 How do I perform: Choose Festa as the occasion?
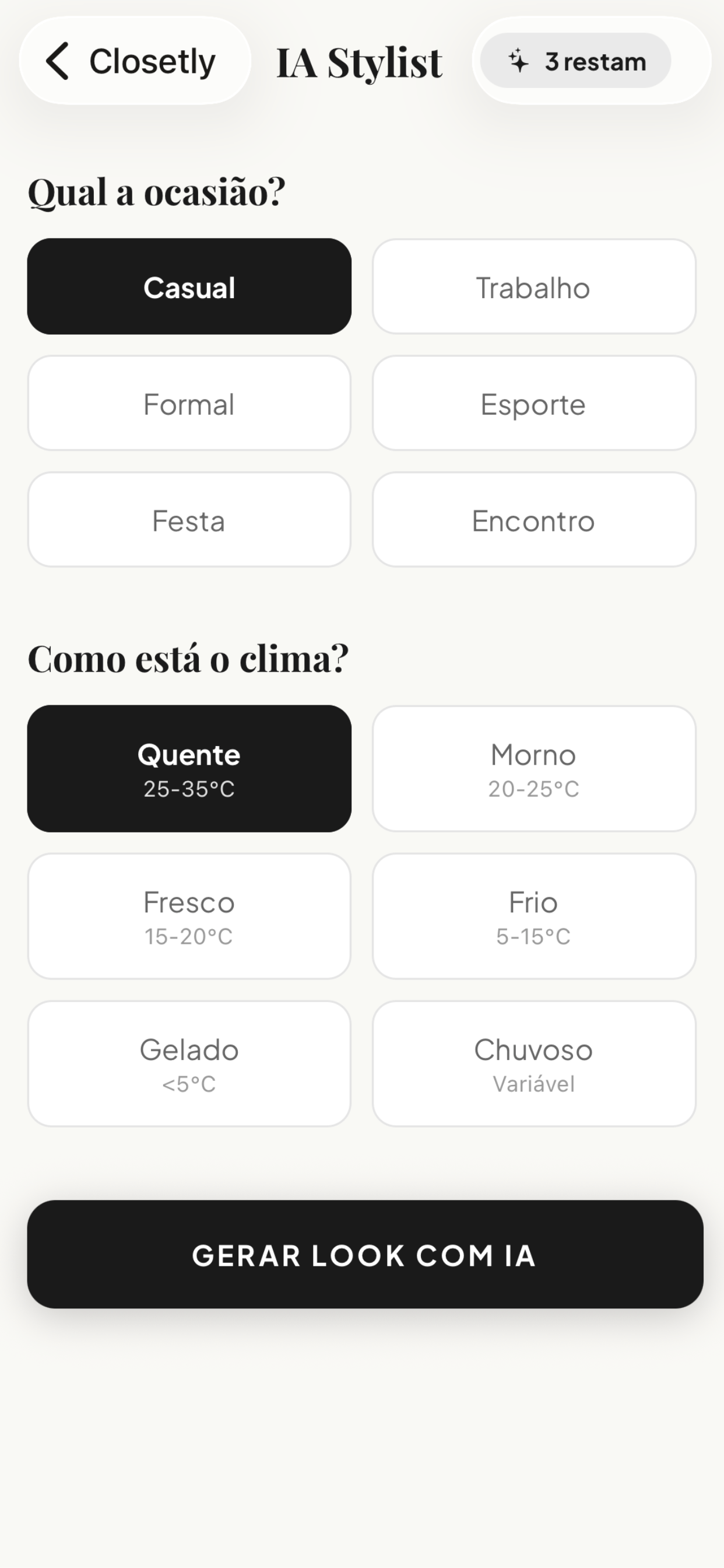click(x=189, y=520)
